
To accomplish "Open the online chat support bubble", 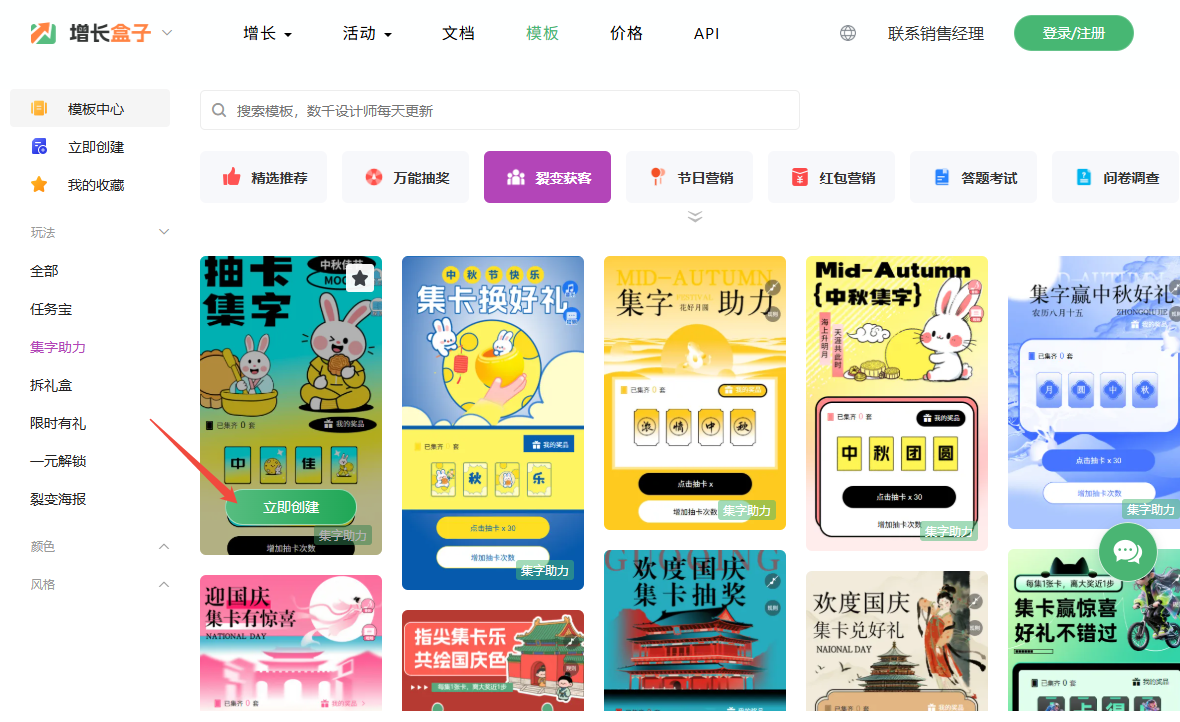I will pyautogui.click(x=1127, y=551).
